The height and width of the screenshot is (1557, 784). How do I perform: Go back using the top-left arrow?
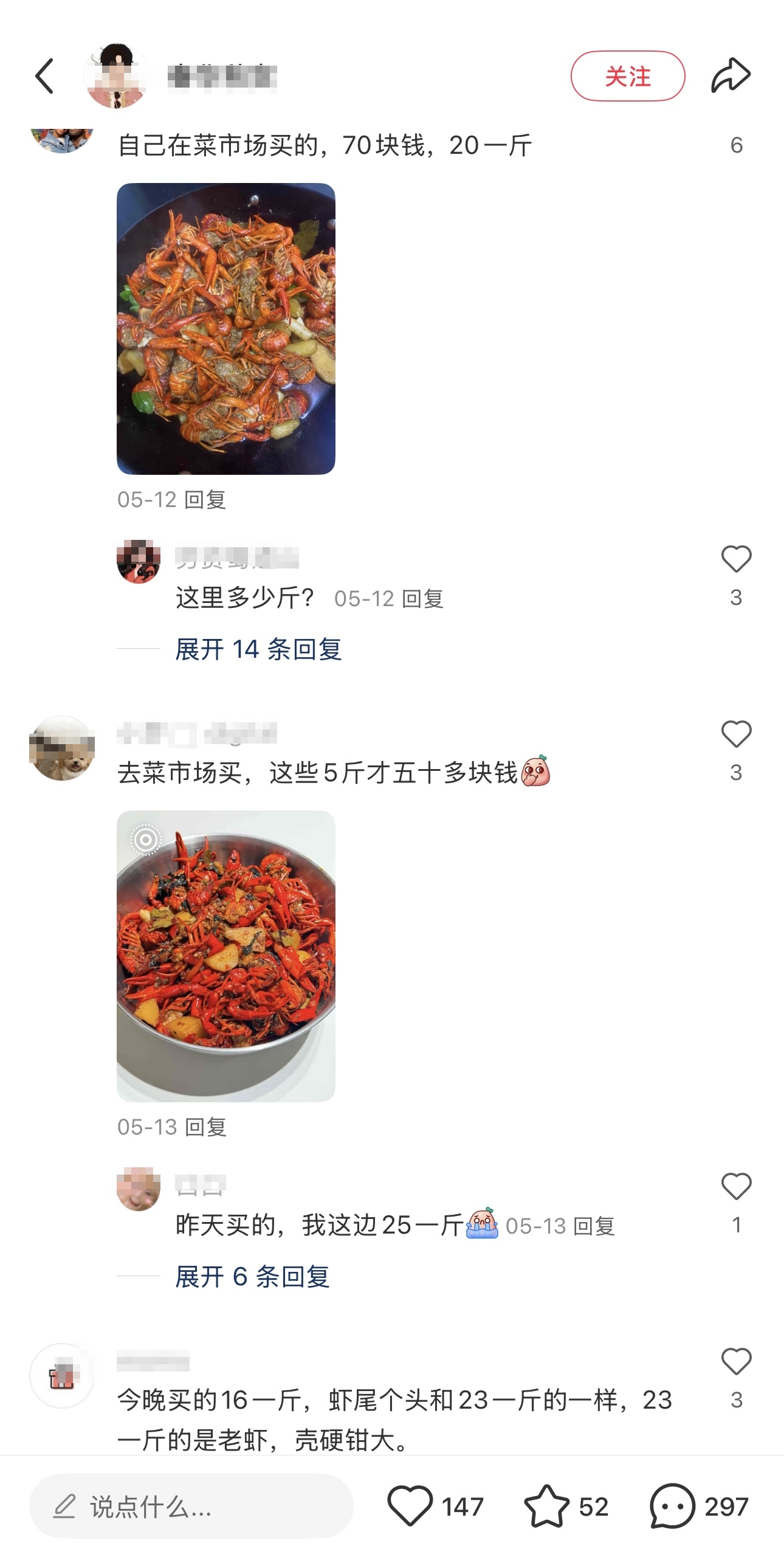(44, 76)
